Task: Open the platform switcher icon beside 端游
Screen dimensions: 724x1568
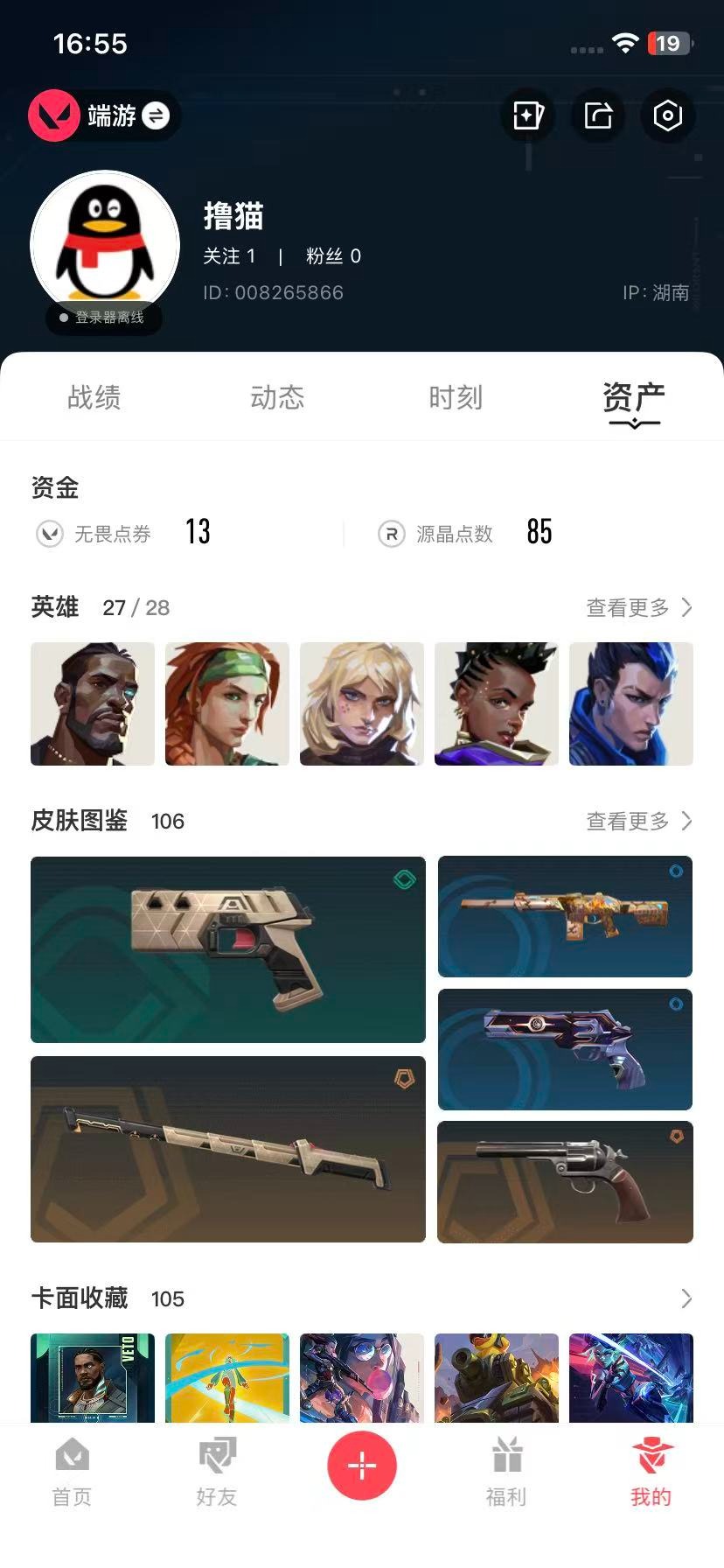Action: pos(157,115)
